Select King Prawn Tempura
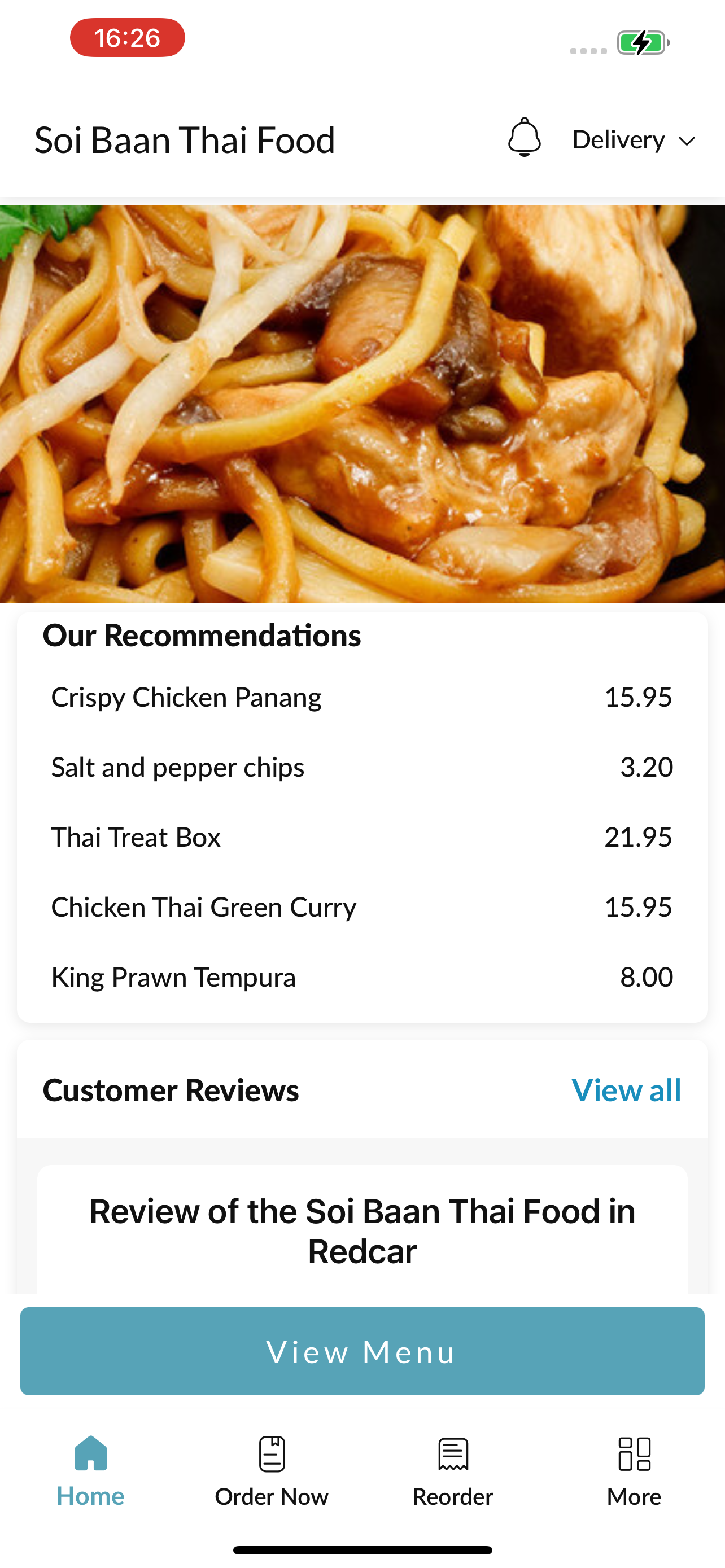725x1568 pixels. pos(362,977)
